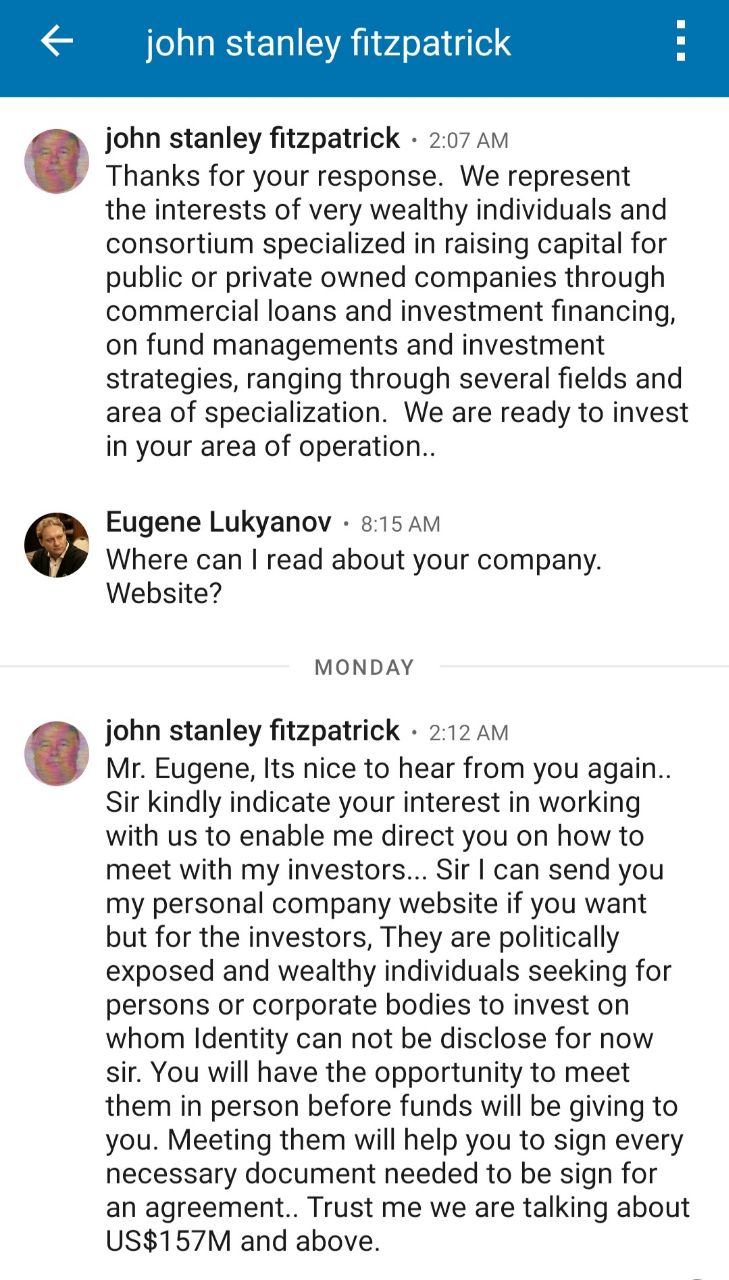Open the overflow menu
The height and width of the screenshot is (1280, 729).
(x=681, y=42)
